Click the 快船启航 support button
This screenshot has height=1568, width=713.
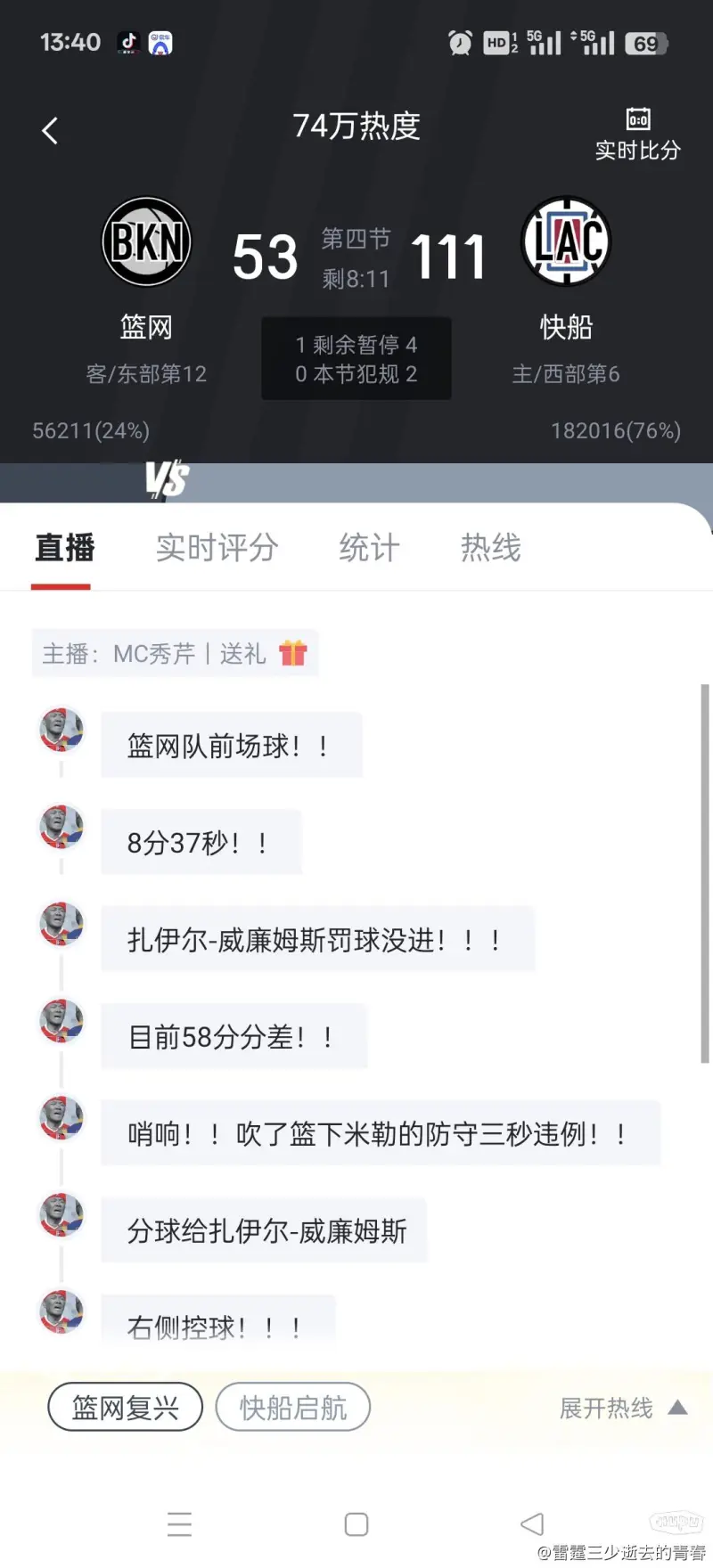(293, 1407)
